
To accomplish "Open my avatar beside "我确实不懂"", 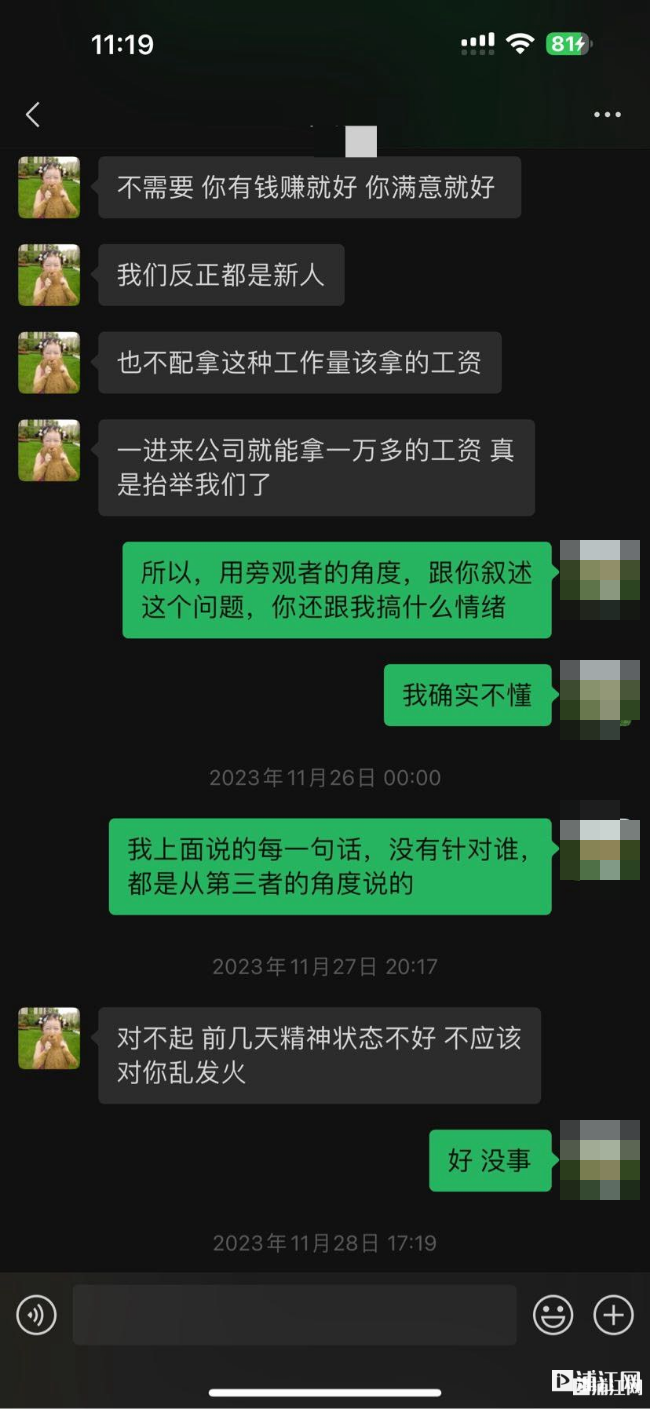I will tap(599, 695).
